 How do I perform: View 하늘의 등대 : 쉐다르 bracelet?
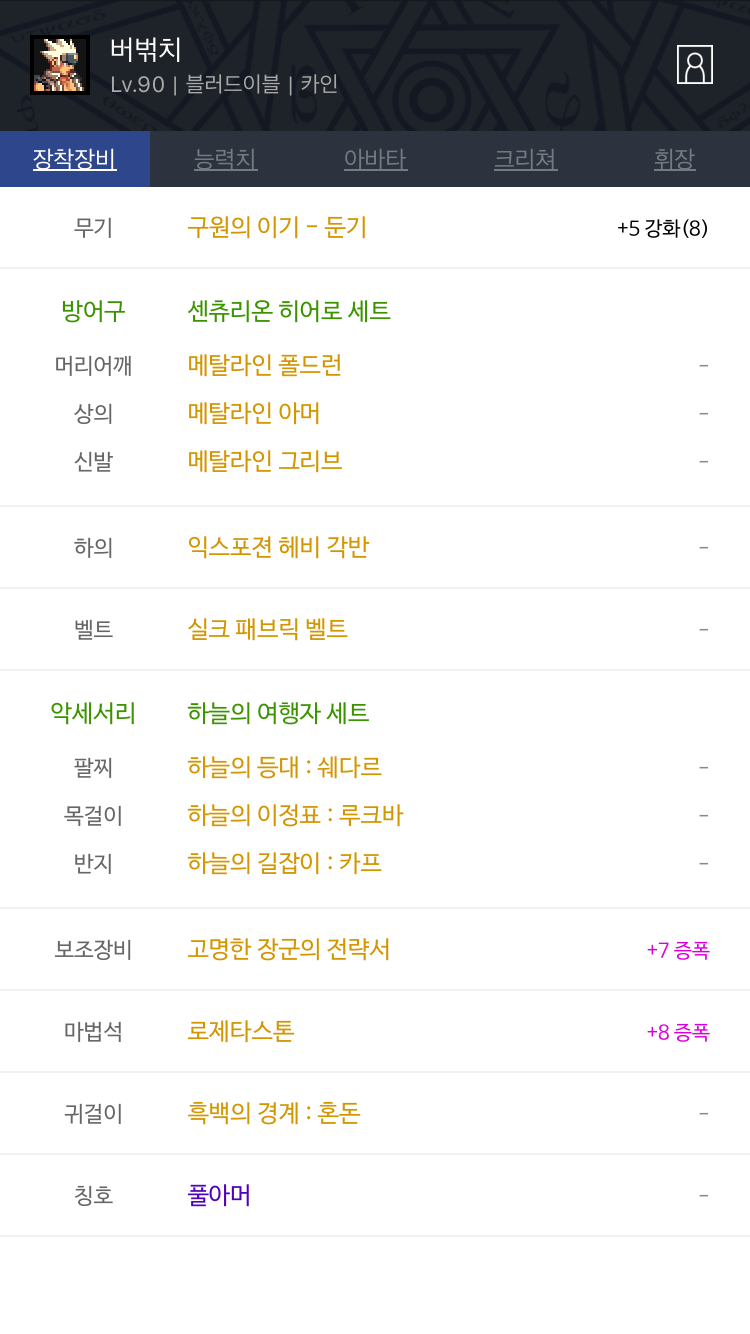tap(284, 767)
